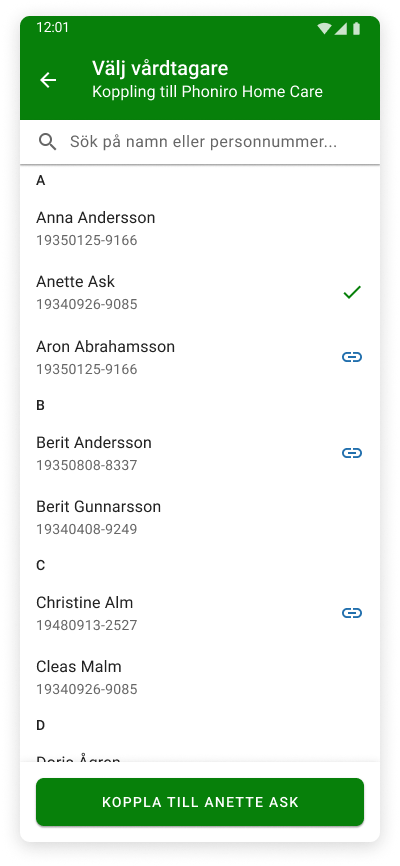Select Berit Gunnarsson
The image size is (400, 866).
click(x=200, y=517)
